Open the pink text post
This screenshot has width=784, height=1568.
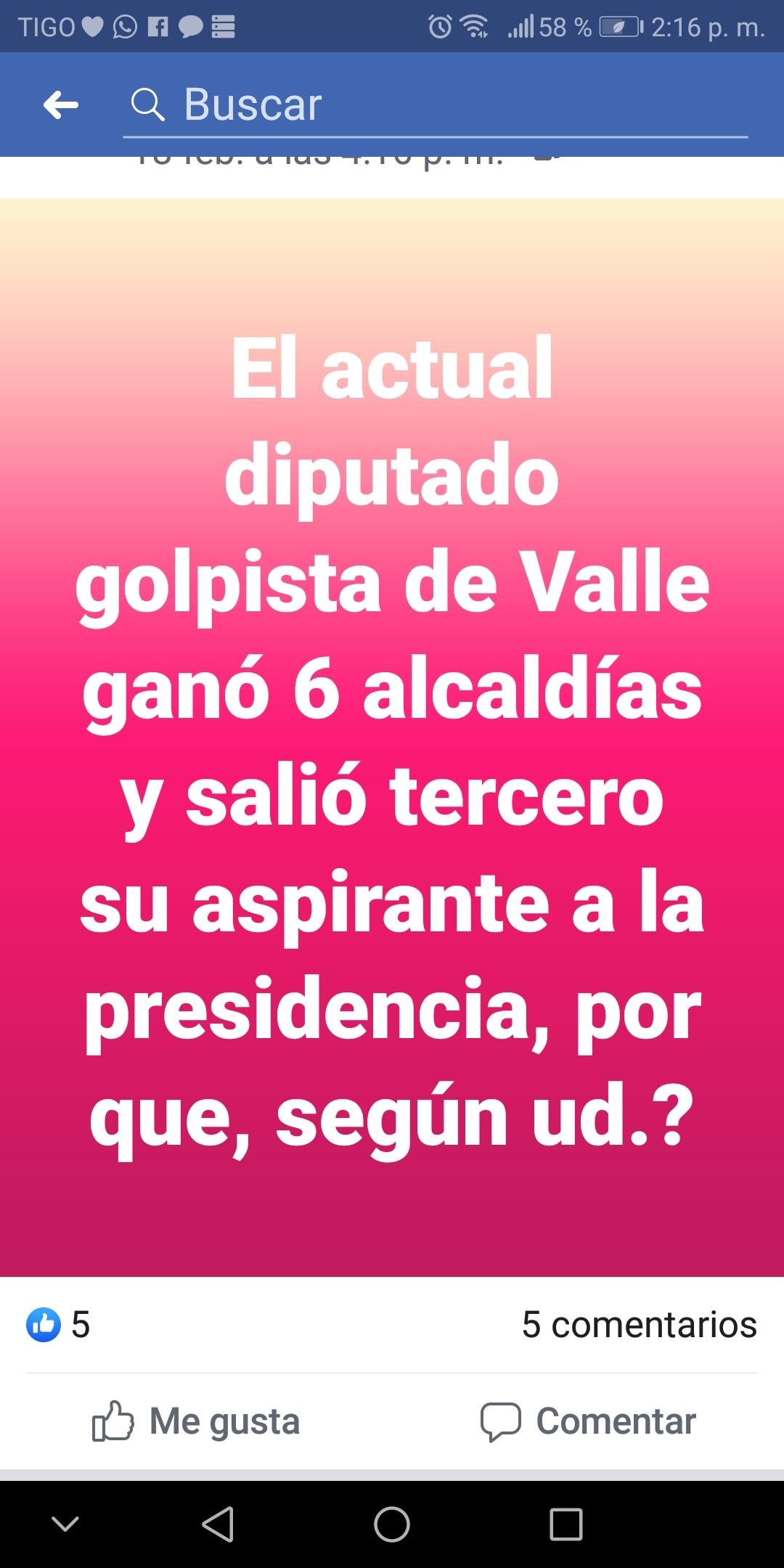pyautogui.click(x=392, y=737)
